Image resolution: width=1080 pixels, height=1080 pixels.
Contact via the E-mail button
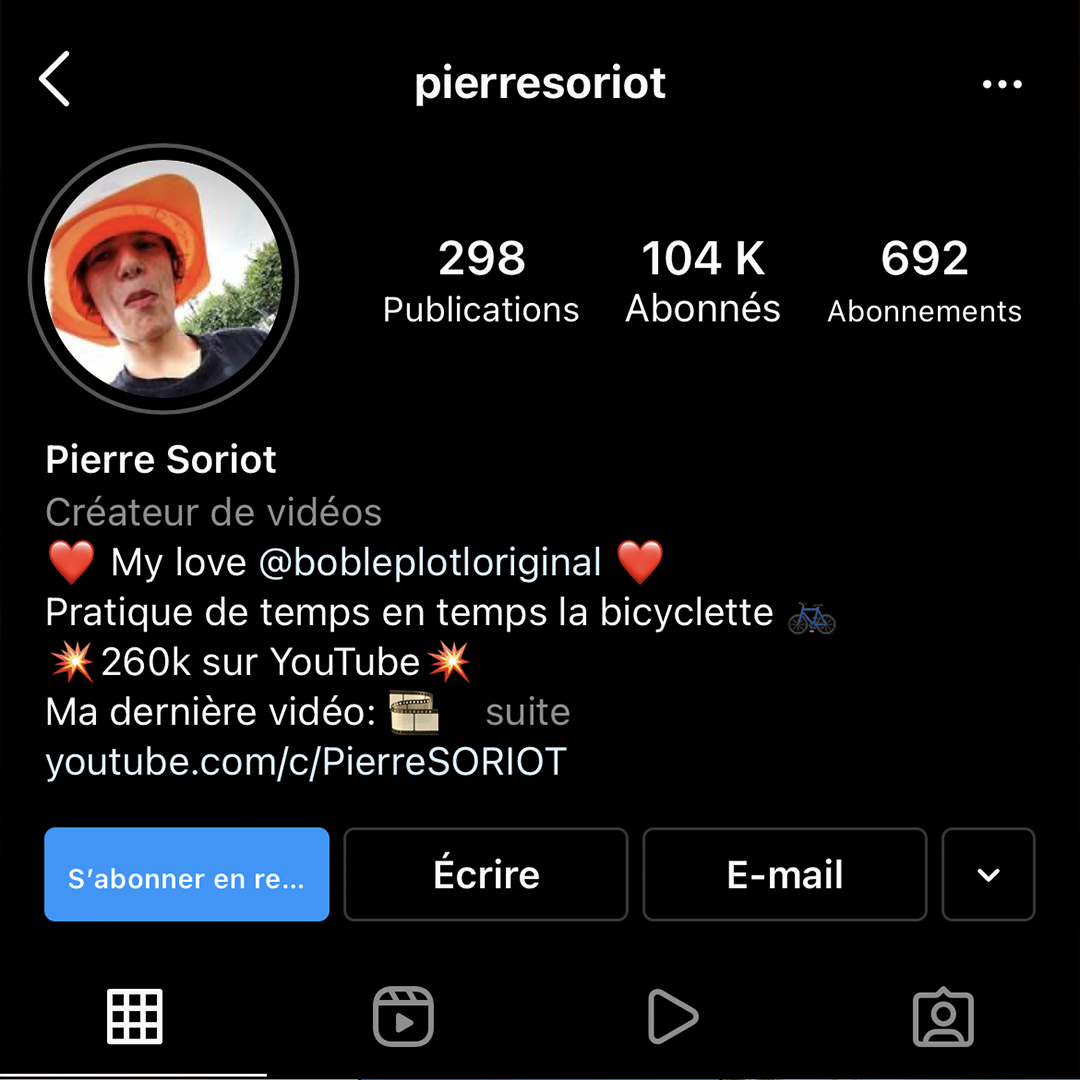tap(785, 875)
